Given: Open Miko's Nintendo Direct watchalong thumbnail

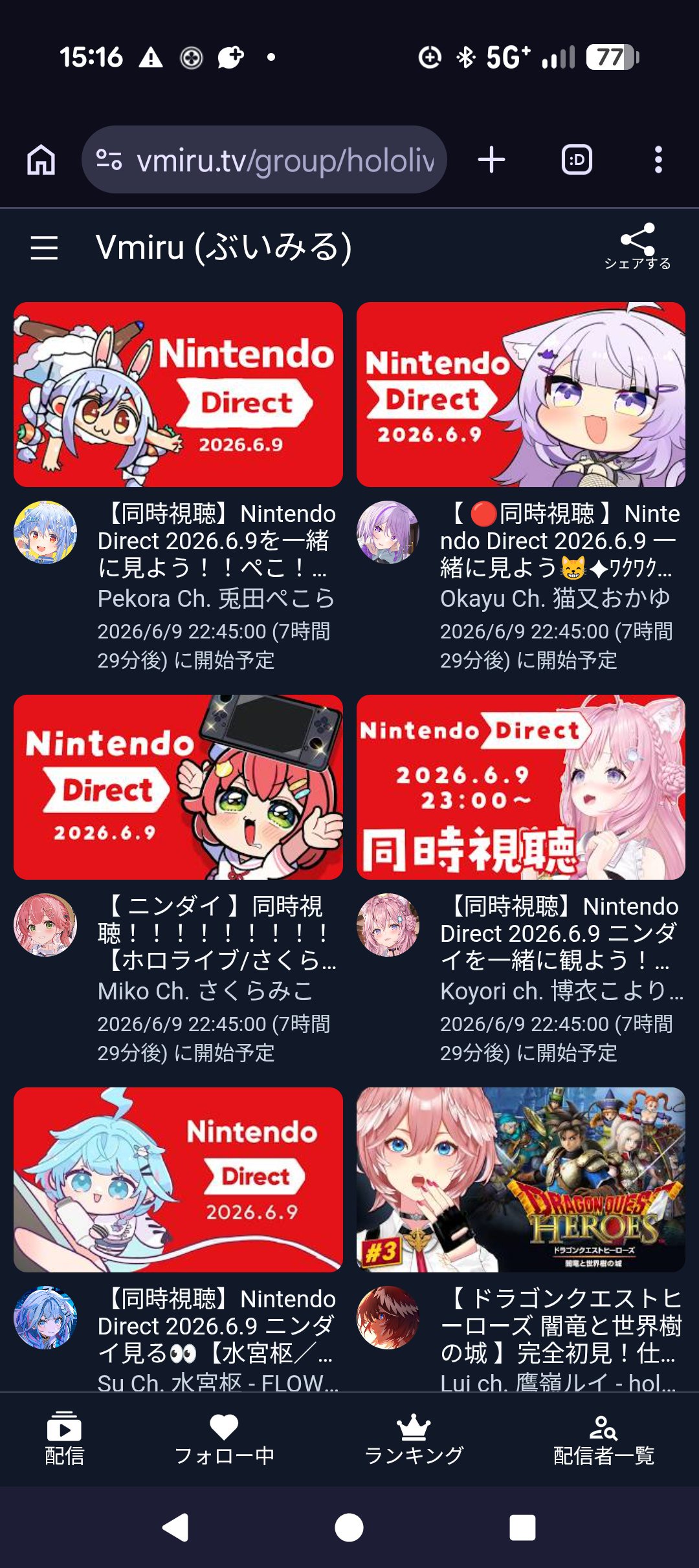Looking at the screenshot, I should coord(178,787).
